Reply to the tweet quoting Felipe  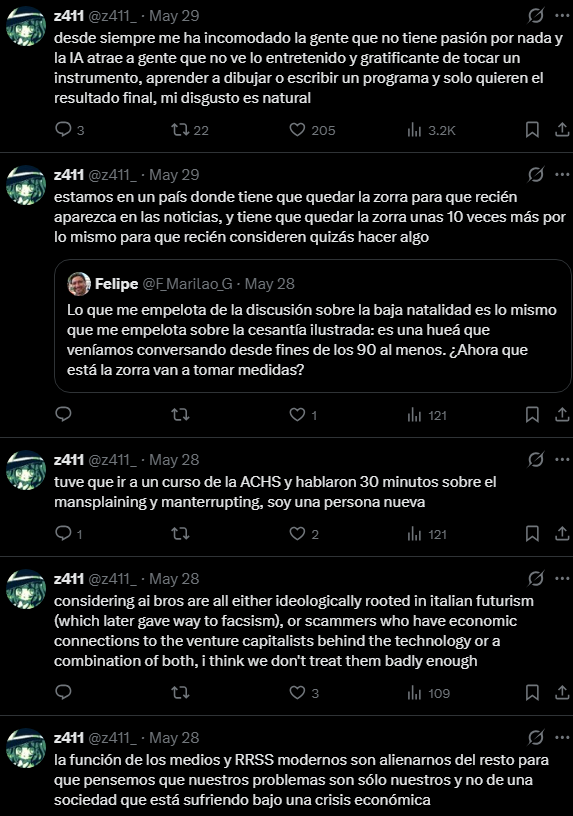[x=63, y=415]
